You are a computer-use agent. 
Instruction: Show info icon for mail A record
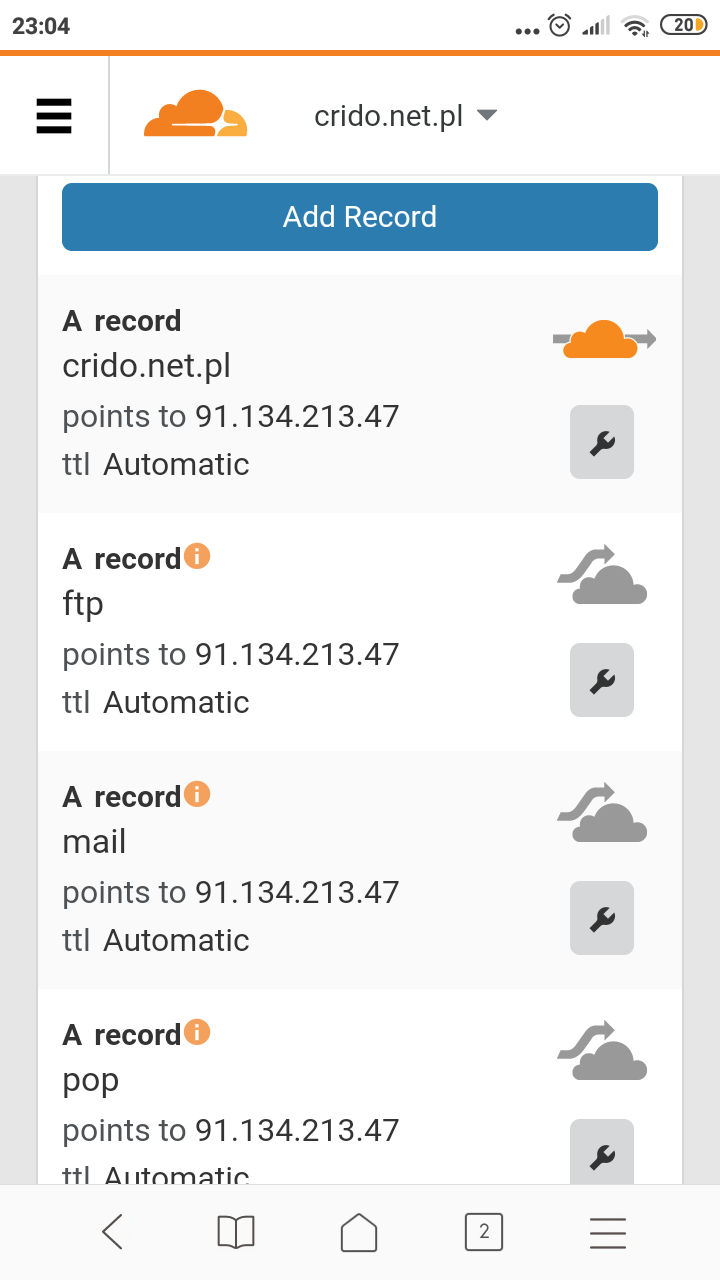pos(197,794)
